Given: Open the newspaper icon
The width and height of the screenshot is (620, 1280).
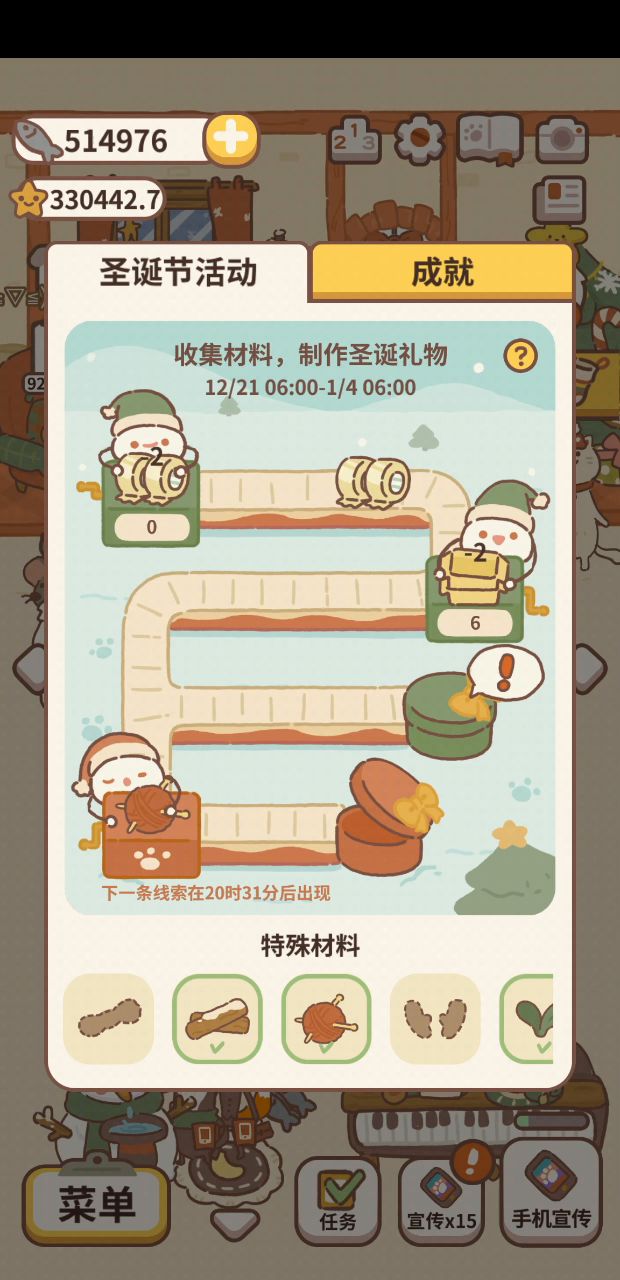Looking at the screenshot, I should pyautogui.click(x=558, y=200).
